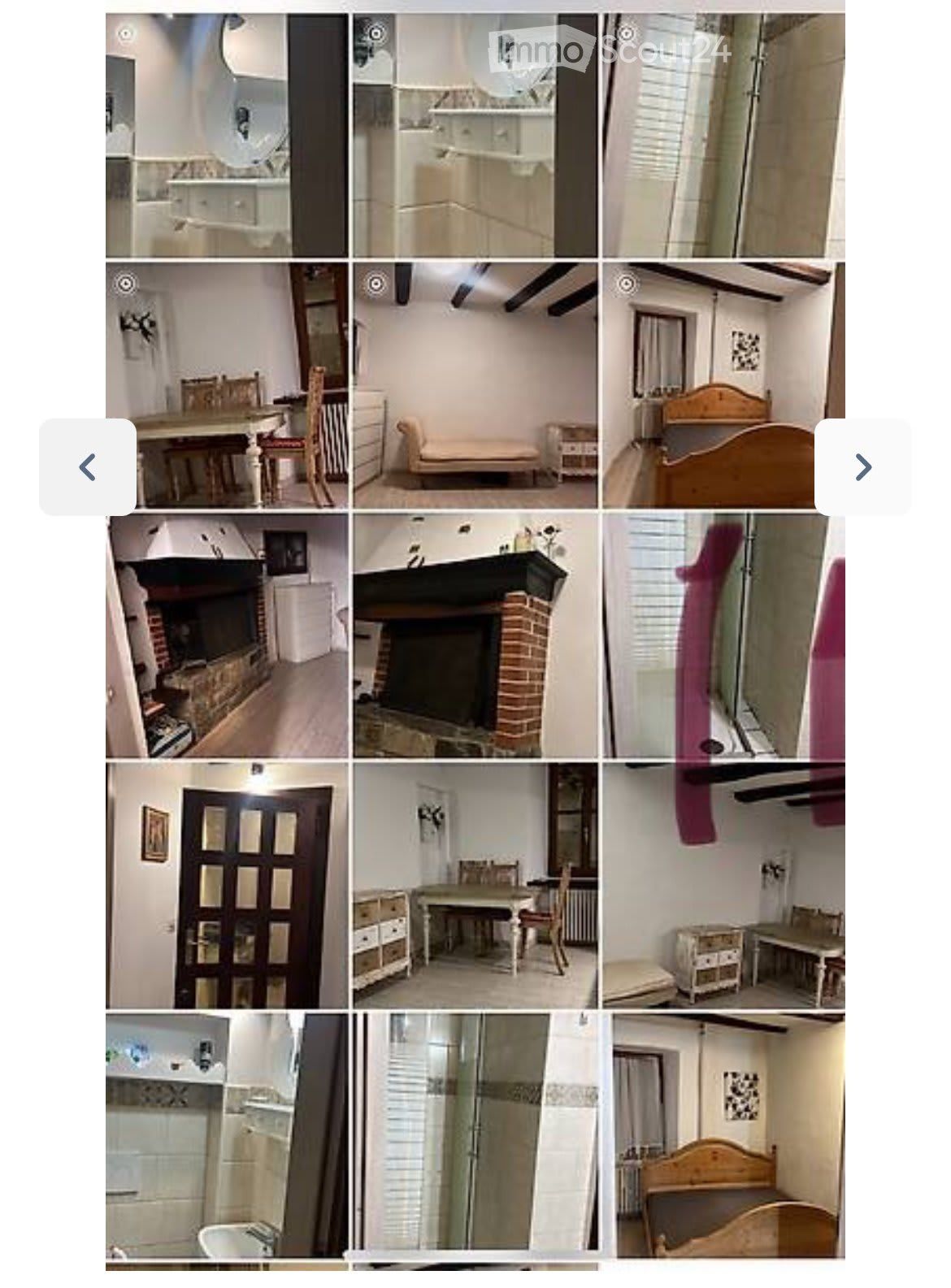The image size is (951, 1288).
Task: Show the next gallery photo
Action: click(x=862, y=467)
